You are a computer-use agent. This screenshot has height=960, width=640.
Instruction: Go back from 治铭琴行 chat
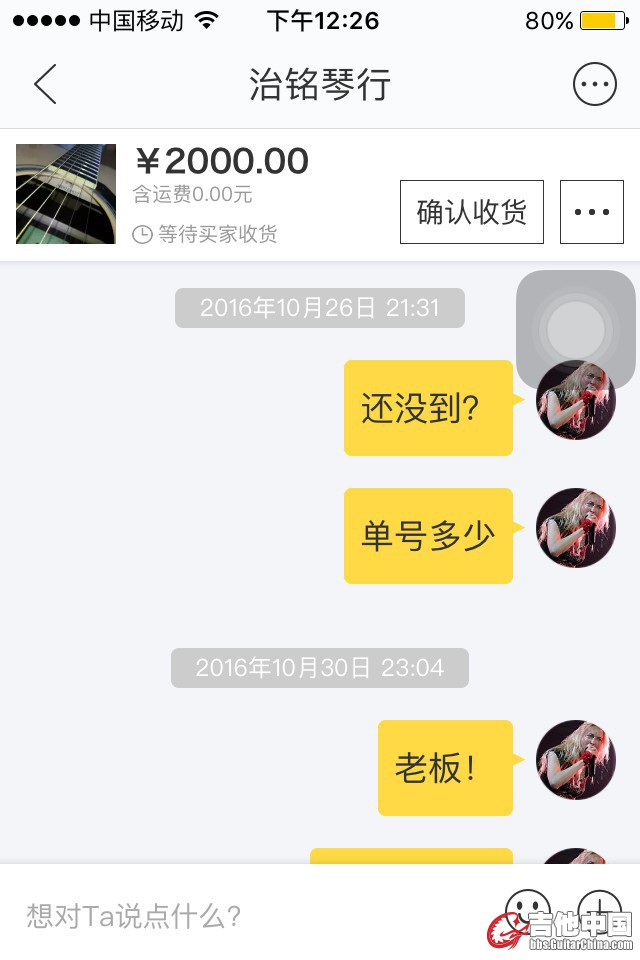tap(45, 85)
